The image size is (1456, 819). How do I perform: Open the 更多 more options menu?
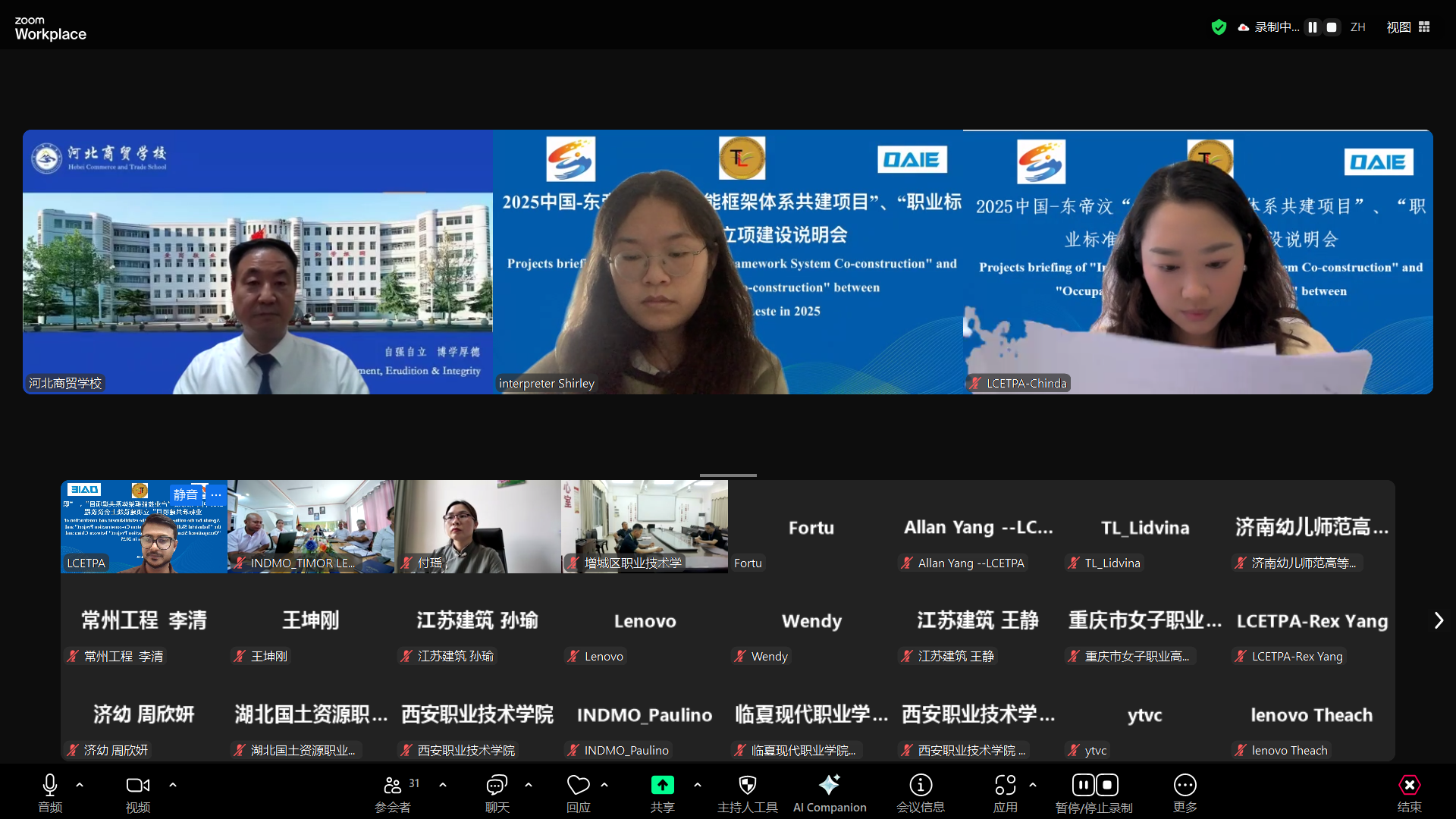point(1185,792)
